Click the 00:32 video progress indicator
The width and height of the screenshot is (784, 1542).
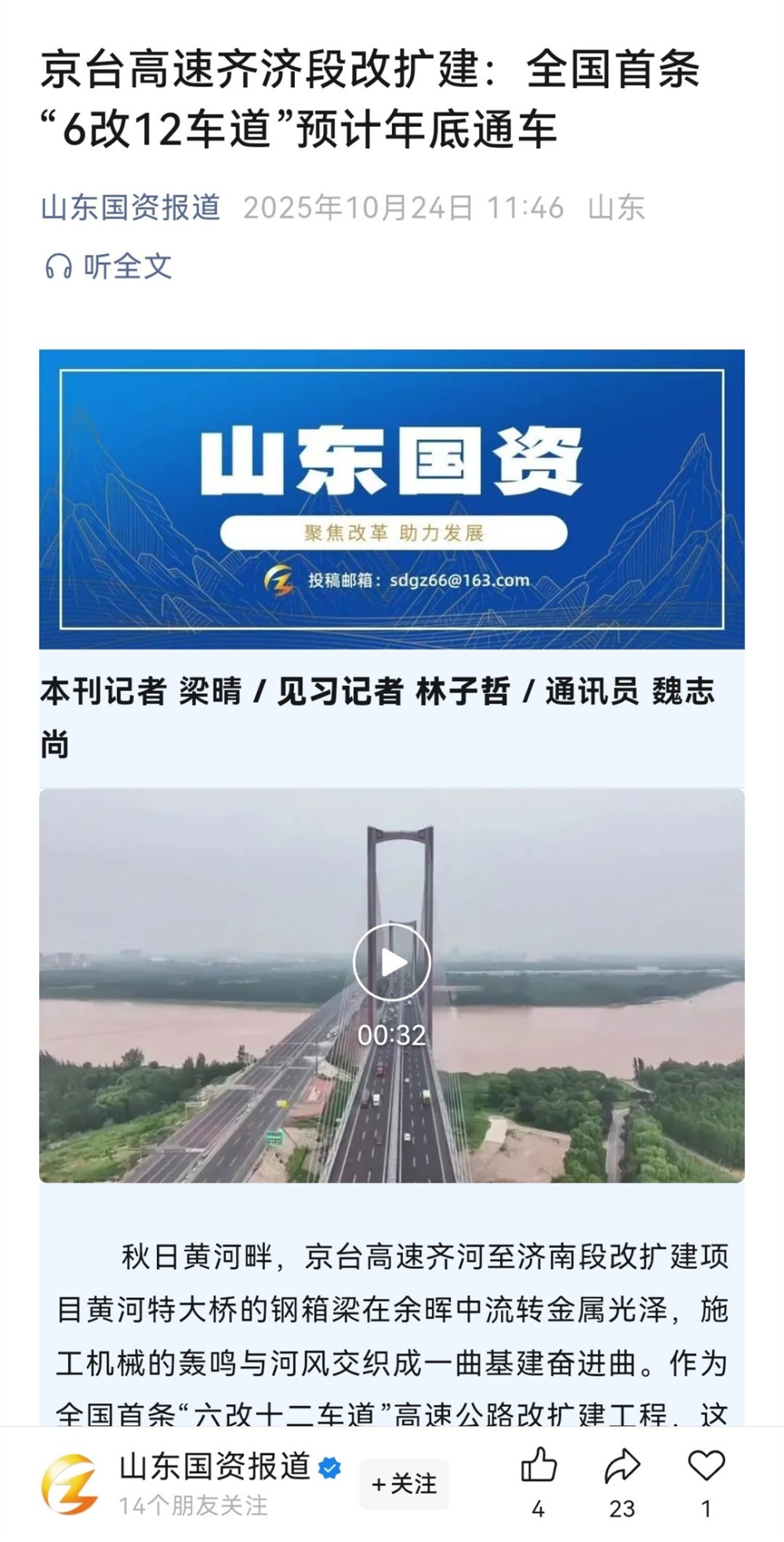pyautogui.click(x=392, y=1035)
